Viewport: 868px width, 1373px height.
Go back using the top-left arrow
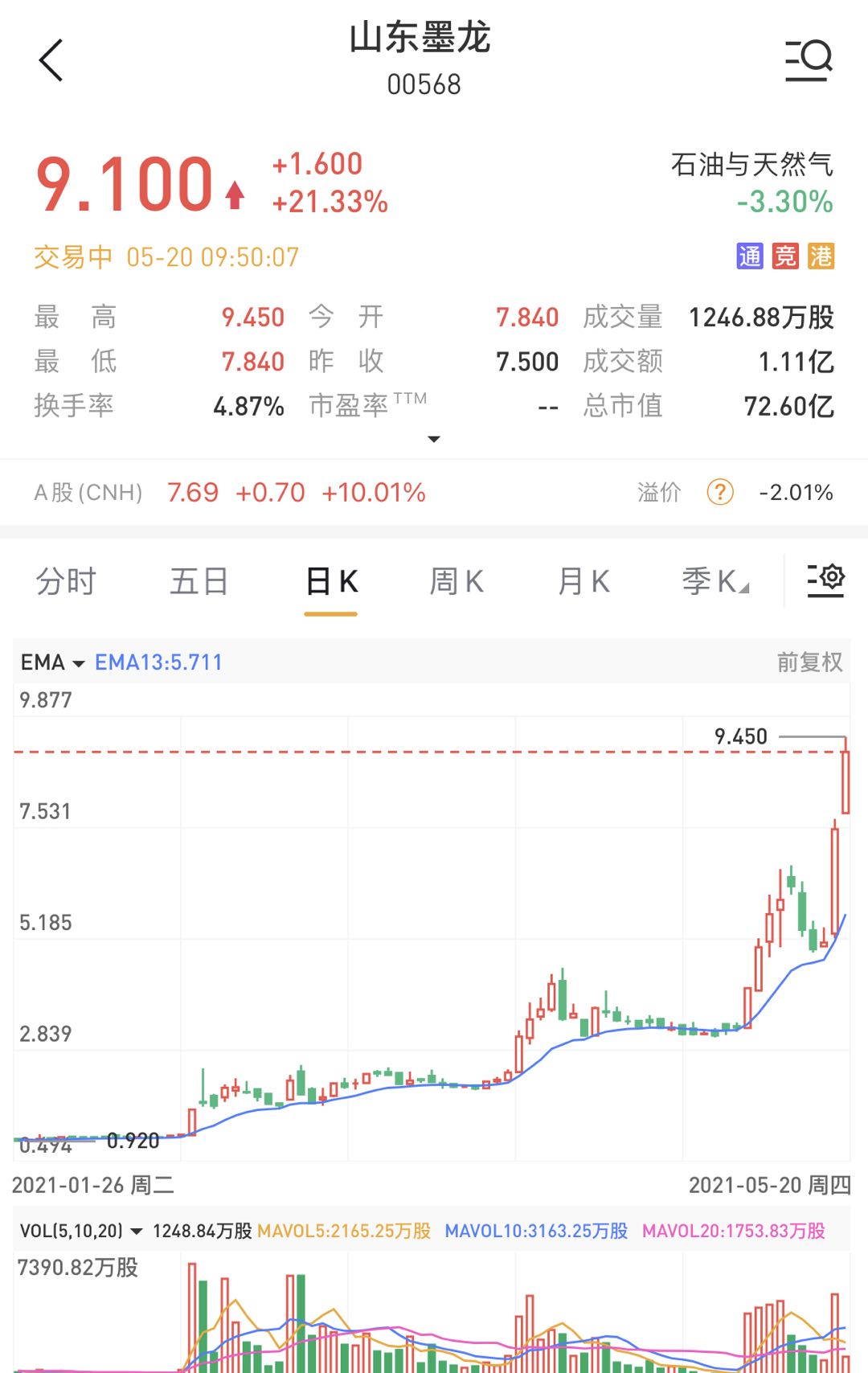(51, 60)
